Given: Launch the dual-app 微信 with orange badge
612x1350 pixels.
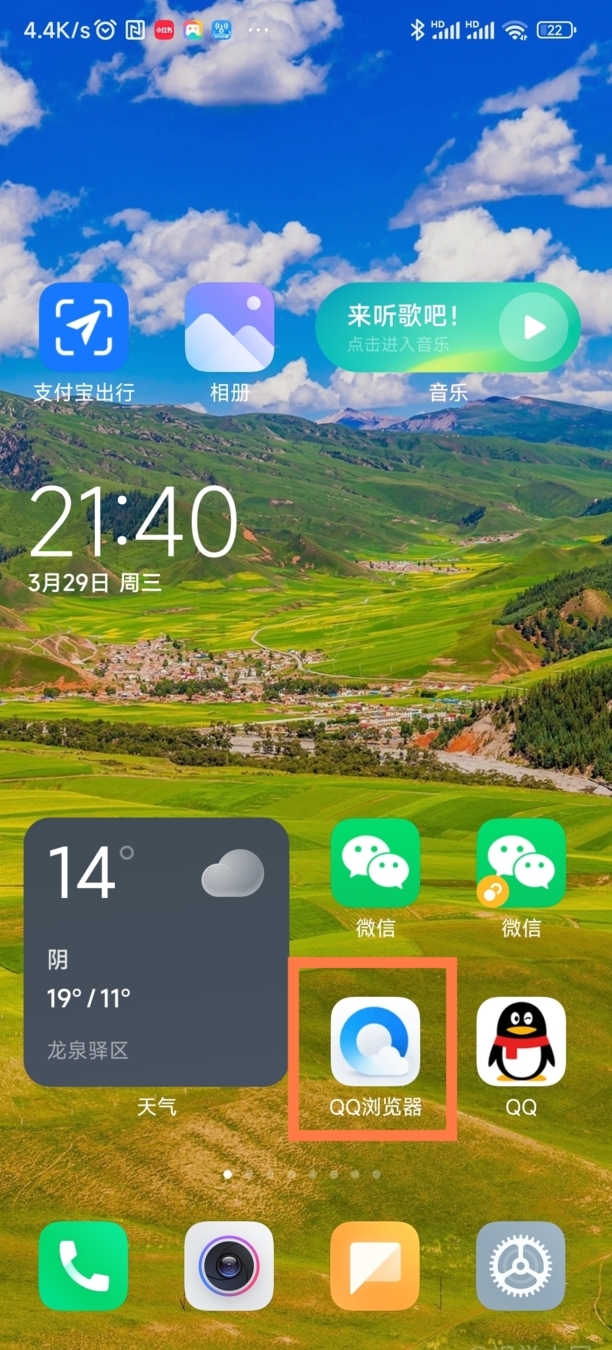Looking at the screenshot, I should (x=521, y=863).
